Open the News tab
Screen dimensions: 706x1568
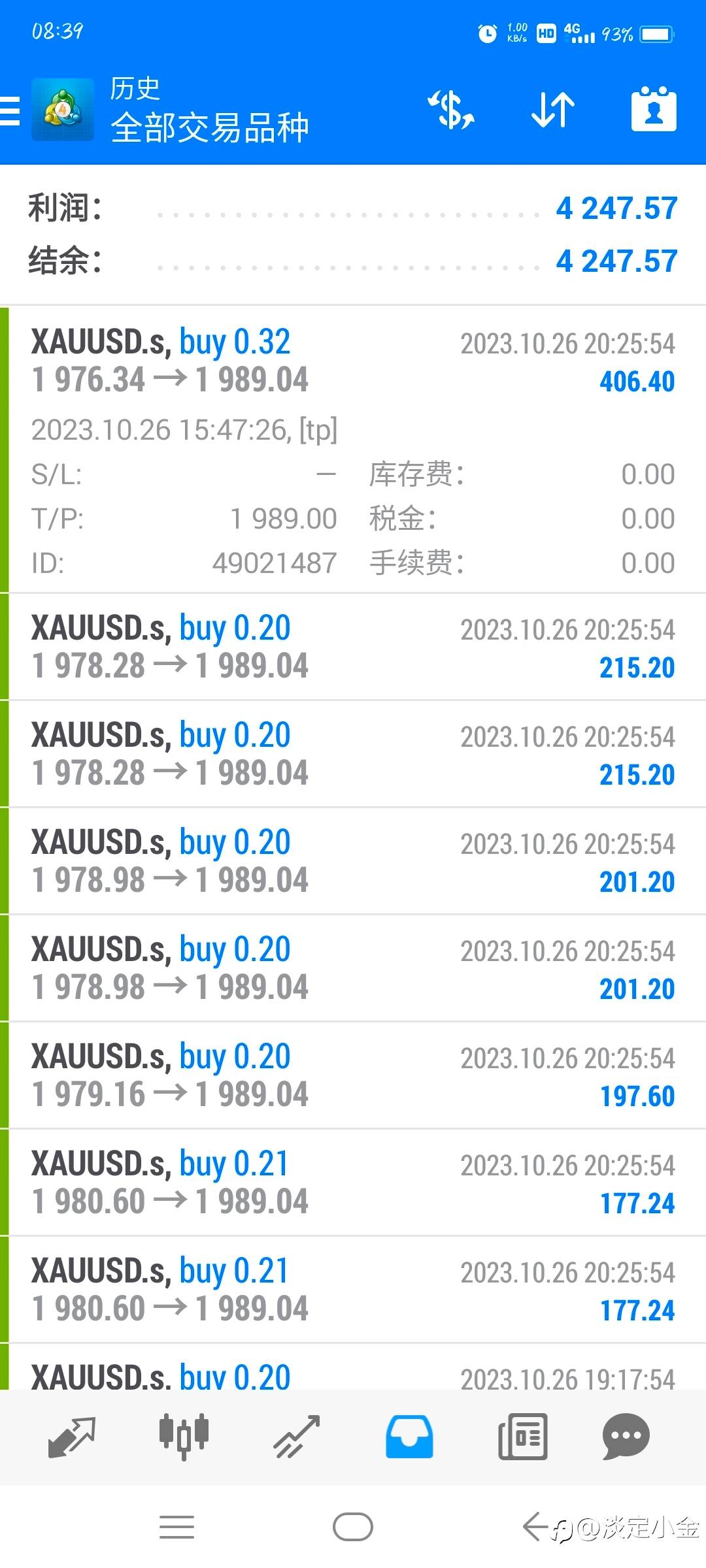tap(522, 1437)
